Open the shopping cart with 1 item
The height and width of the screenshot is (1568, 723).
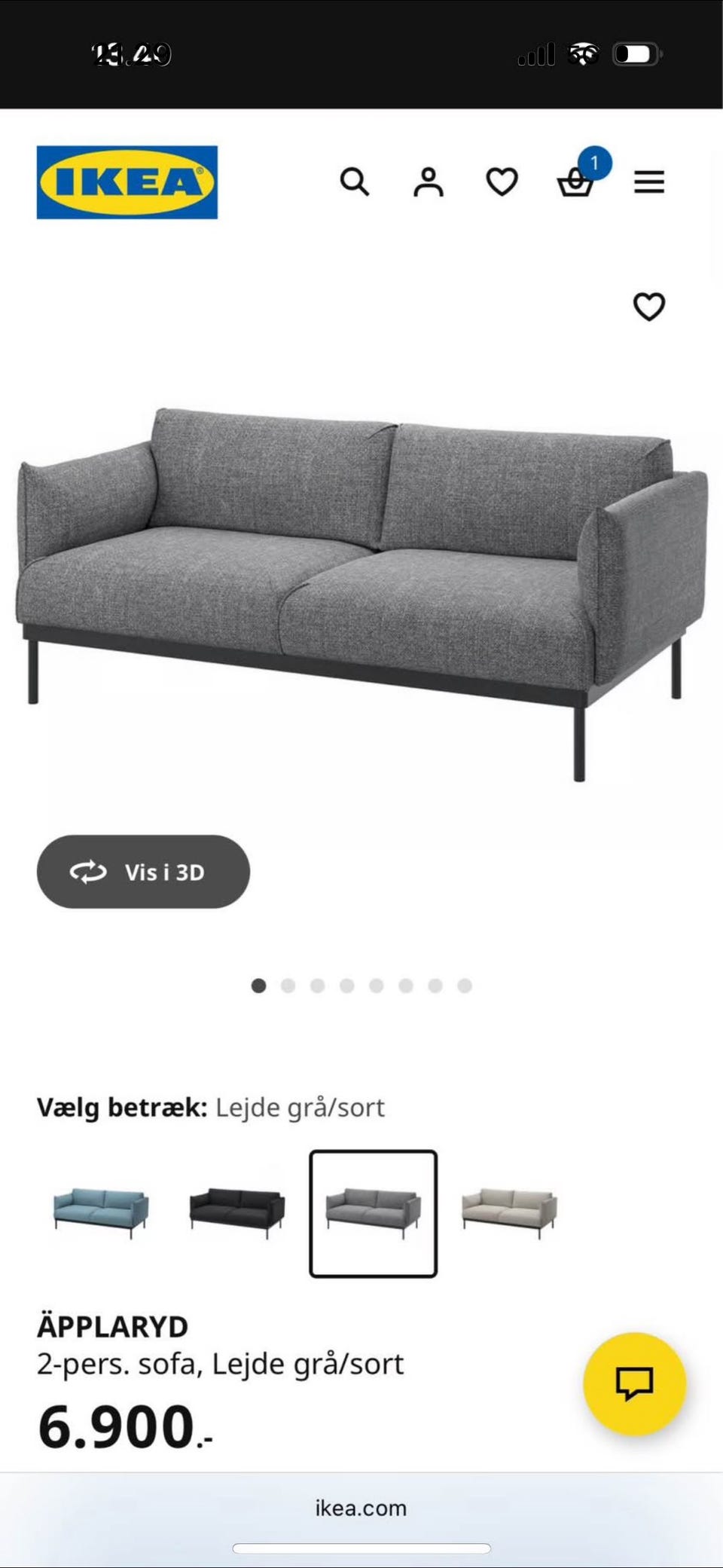[575, 182]
